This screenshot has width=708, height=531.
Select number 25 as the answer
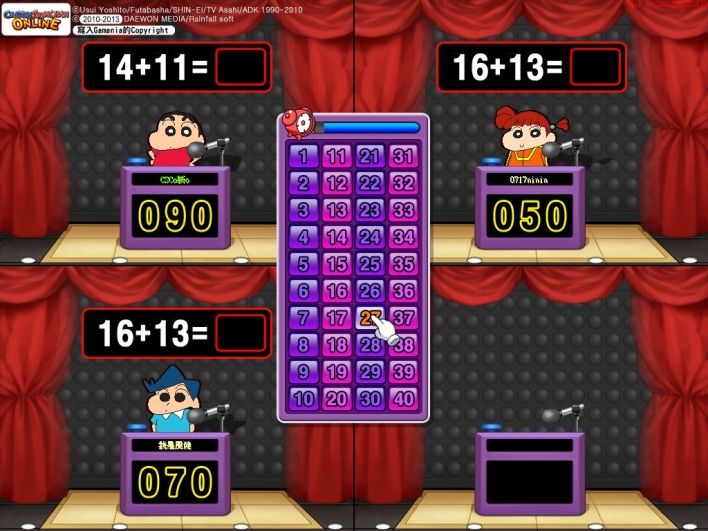point(370,264)
